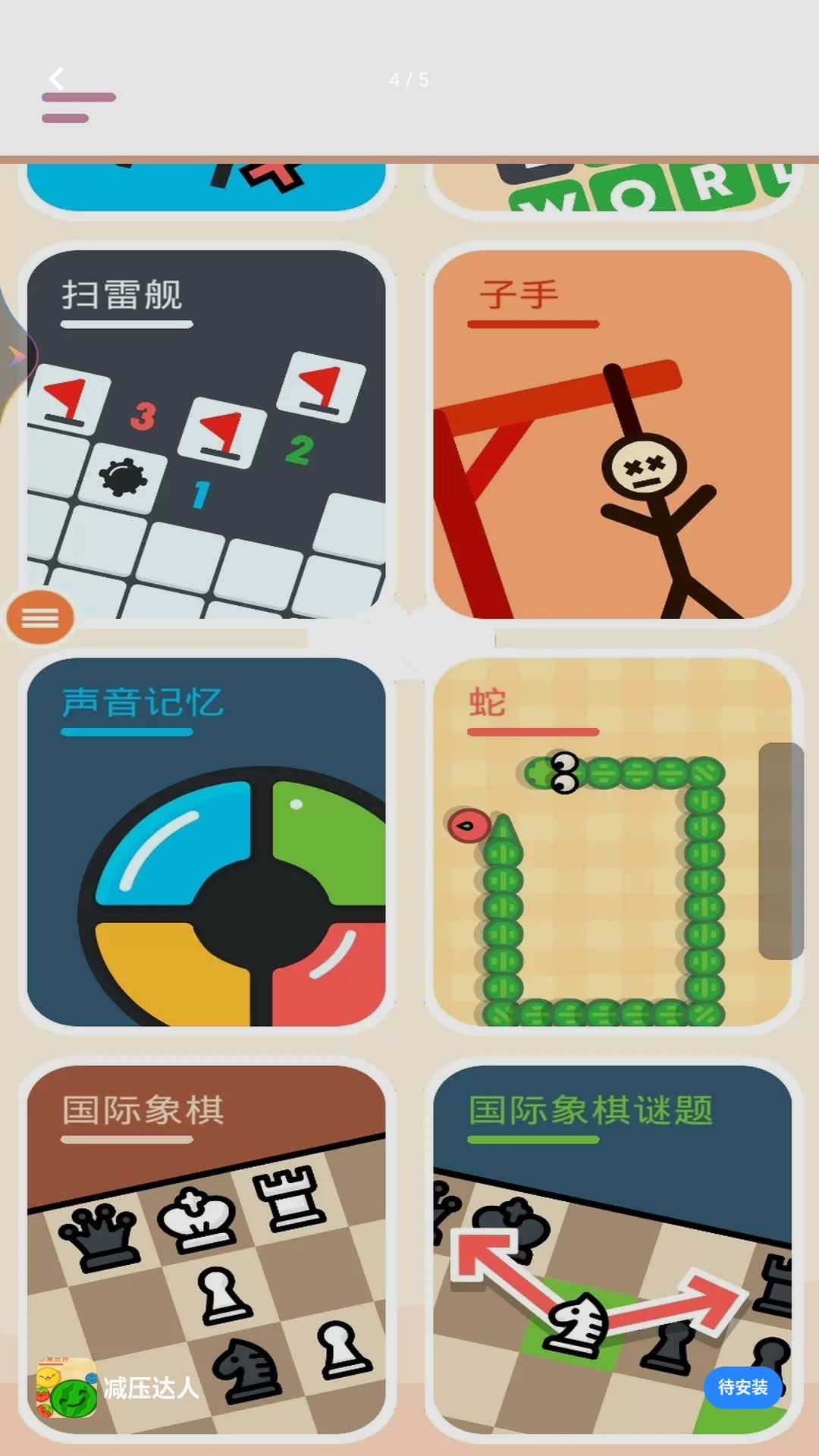The width and height of the screenshot is (819, 1456).
Task: Open the partially visible blue game tile
Action: click(x=206, y=187)
